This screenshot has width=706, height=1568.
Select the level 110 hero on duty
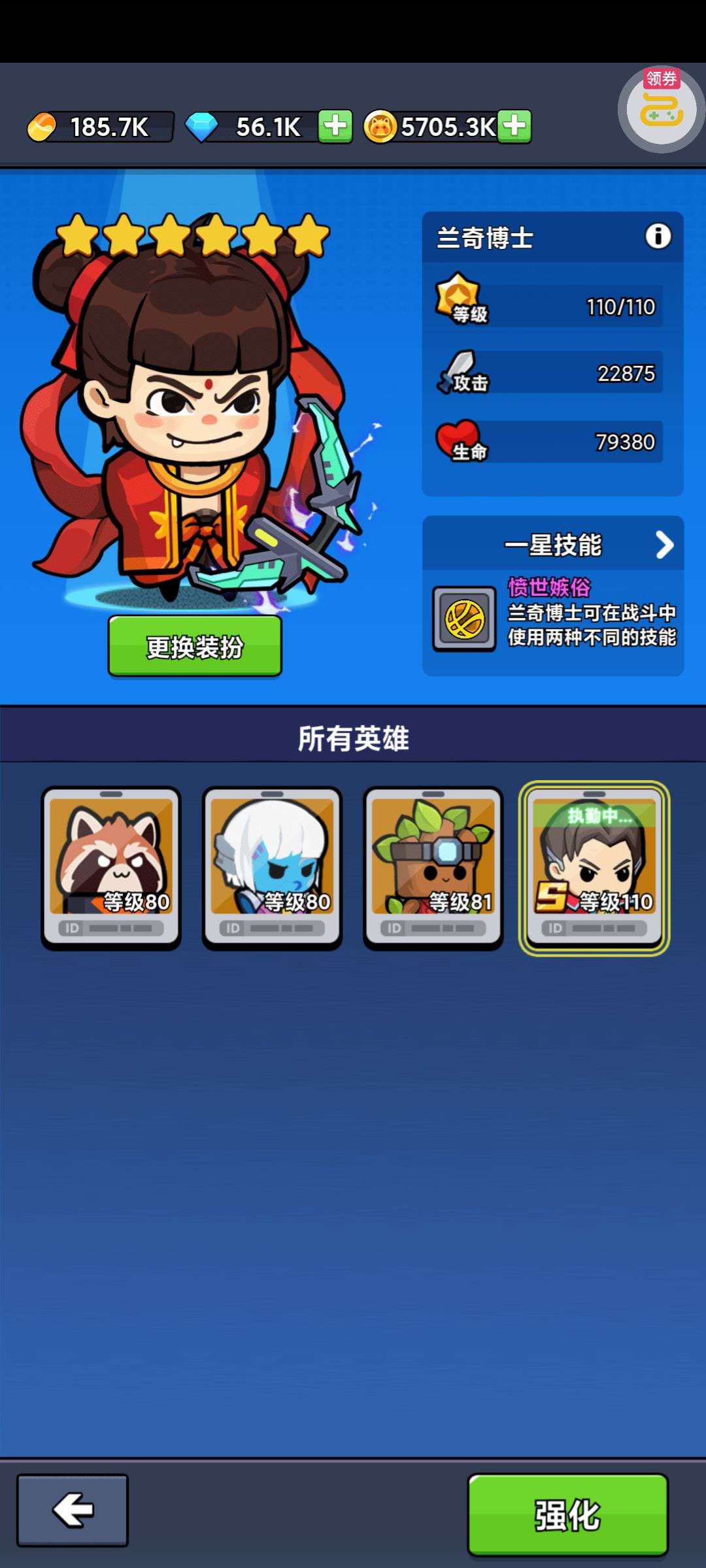click(594, 868)
